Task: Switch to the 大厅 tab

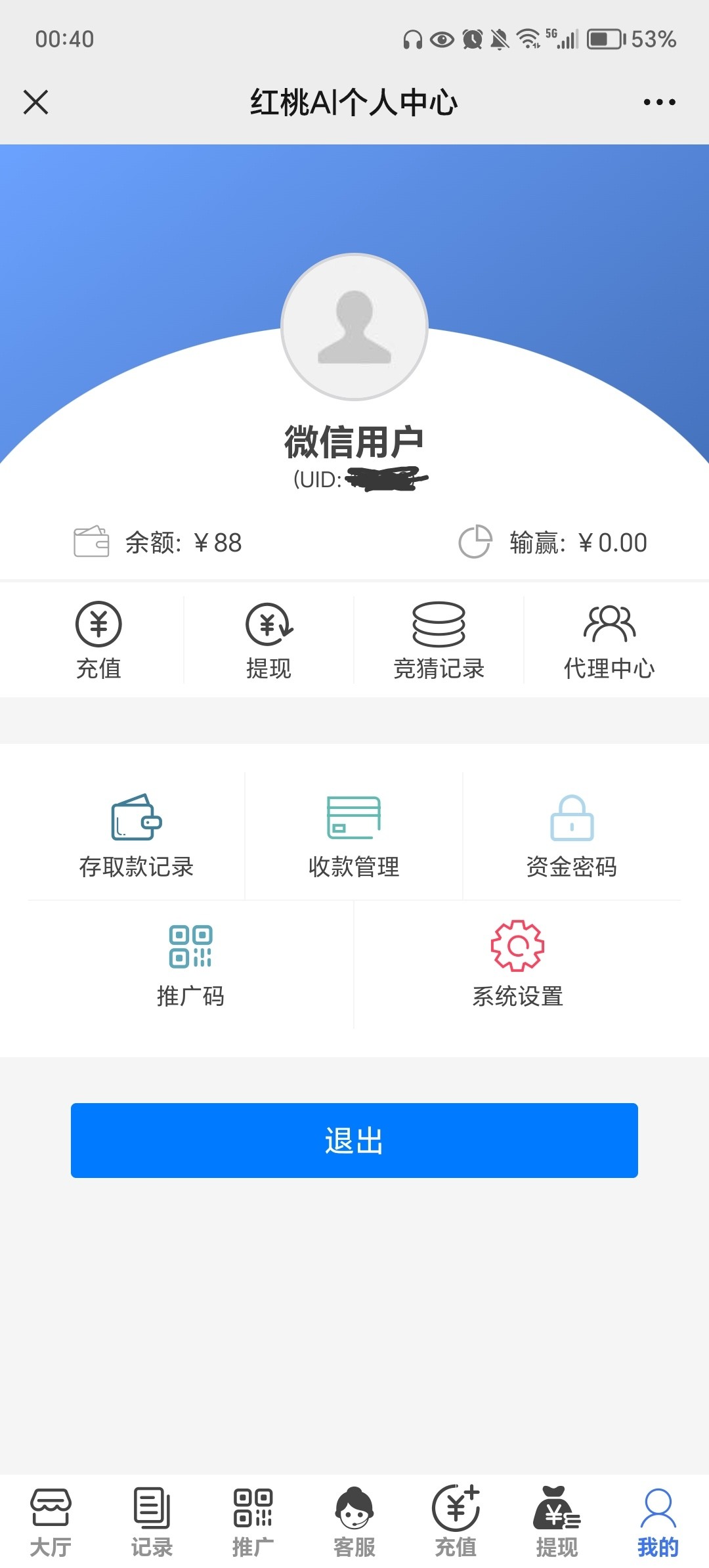Action: point(51,1522)
